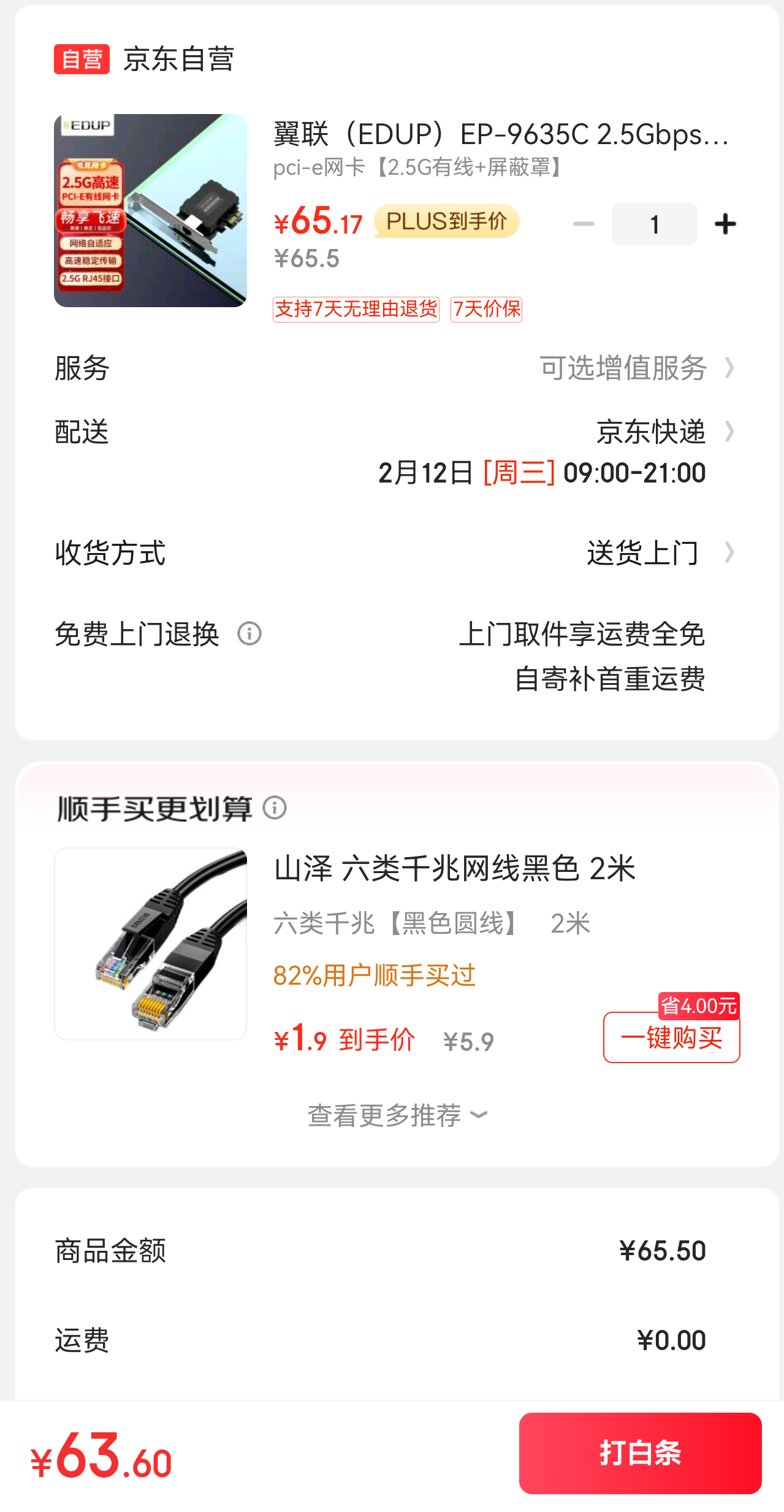Open 可选增值服务 options
This screenshot has width=784, height=1512.
623,368
